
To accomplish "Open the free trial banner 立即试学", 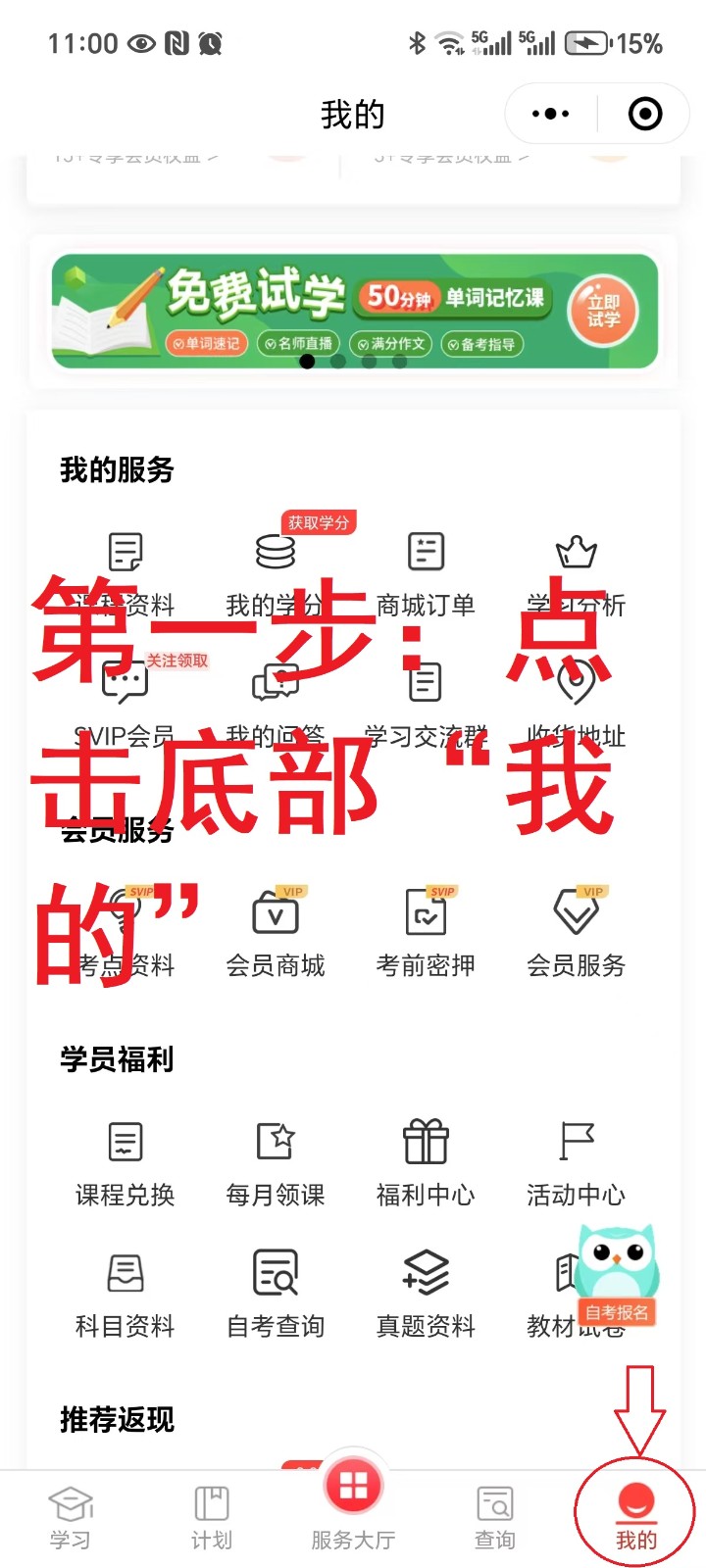I will (603, 312).
